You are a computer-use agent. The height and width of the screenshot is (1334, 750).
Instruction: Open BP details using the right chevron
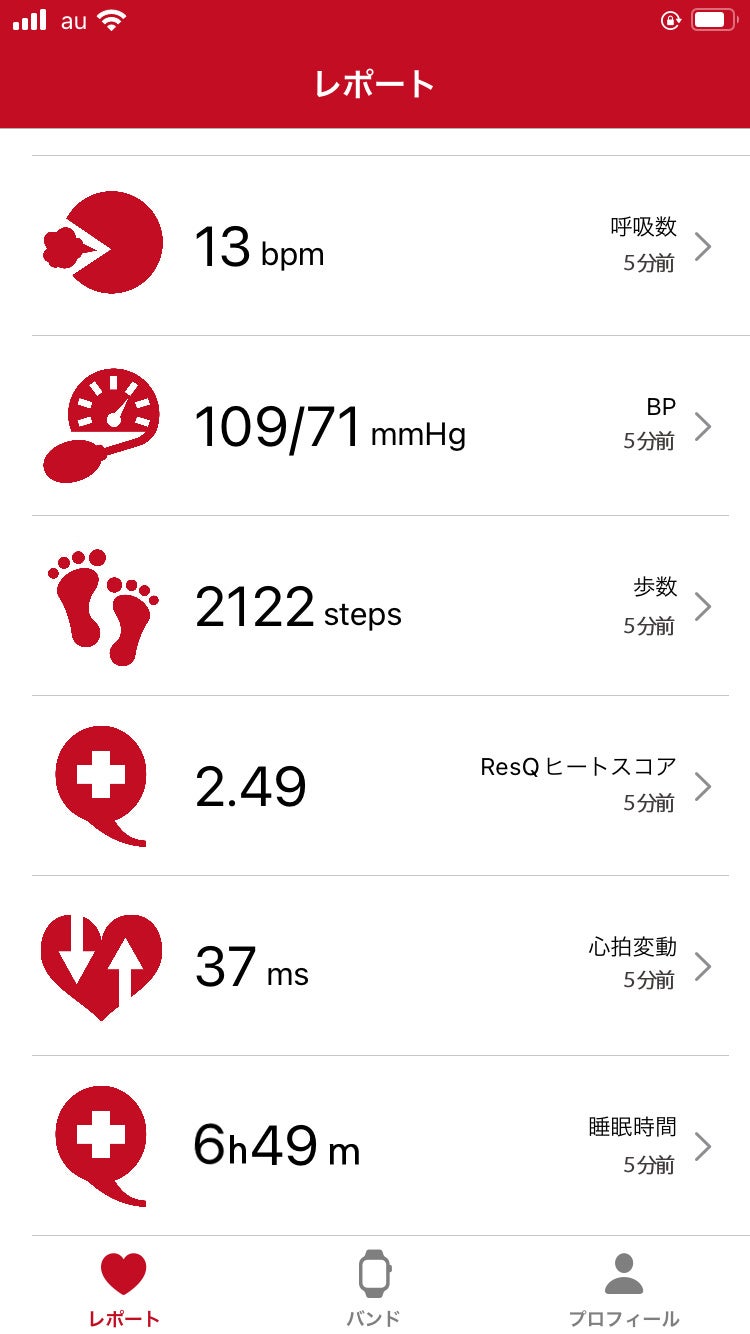[x=704, y=424]
